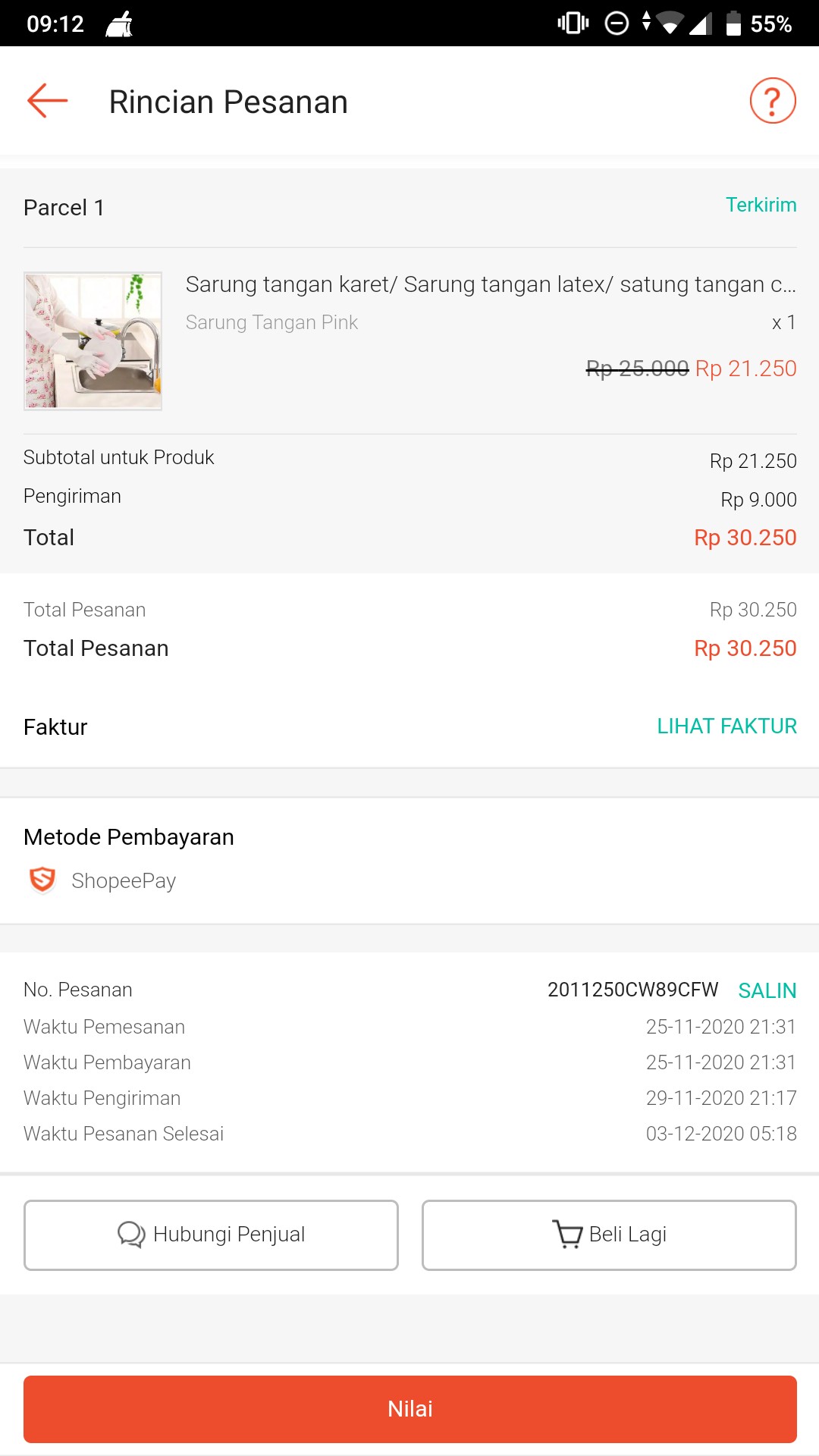Image resolution: width=819 pixels, height=1456 pixels.
Task: Open LIHAT FAKTUR invoice link
Action: click(x=726, y=726)
